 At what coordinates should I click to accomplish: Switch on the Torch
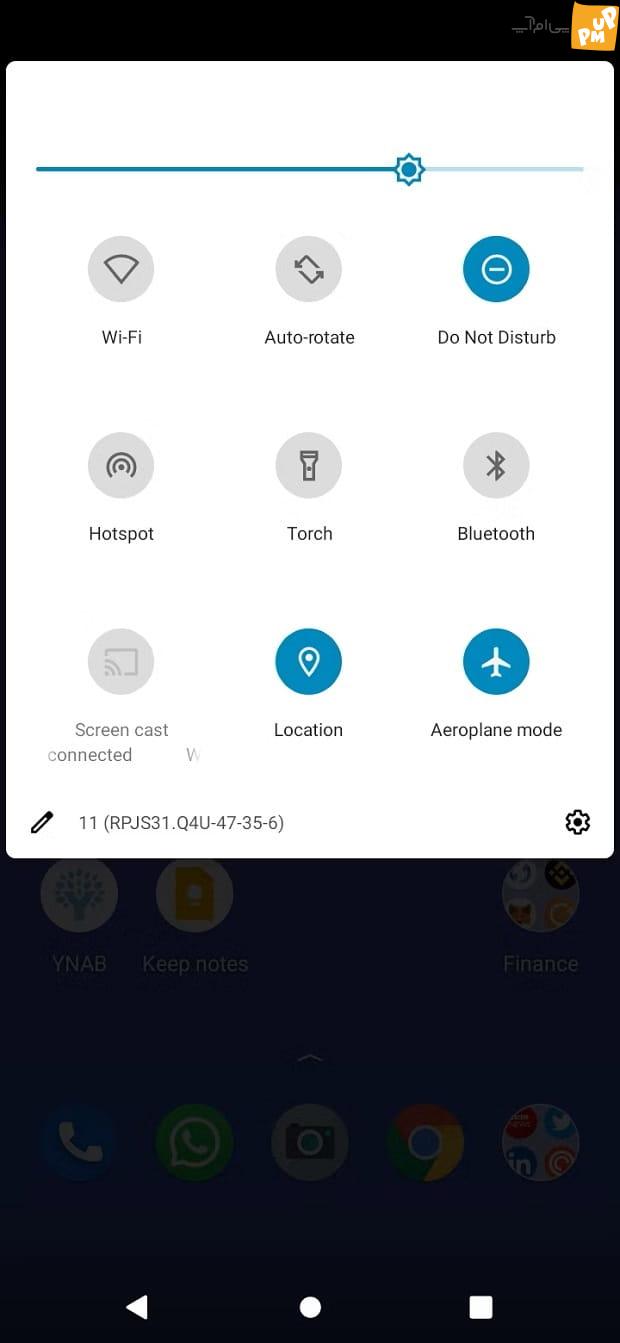point(309,465)
